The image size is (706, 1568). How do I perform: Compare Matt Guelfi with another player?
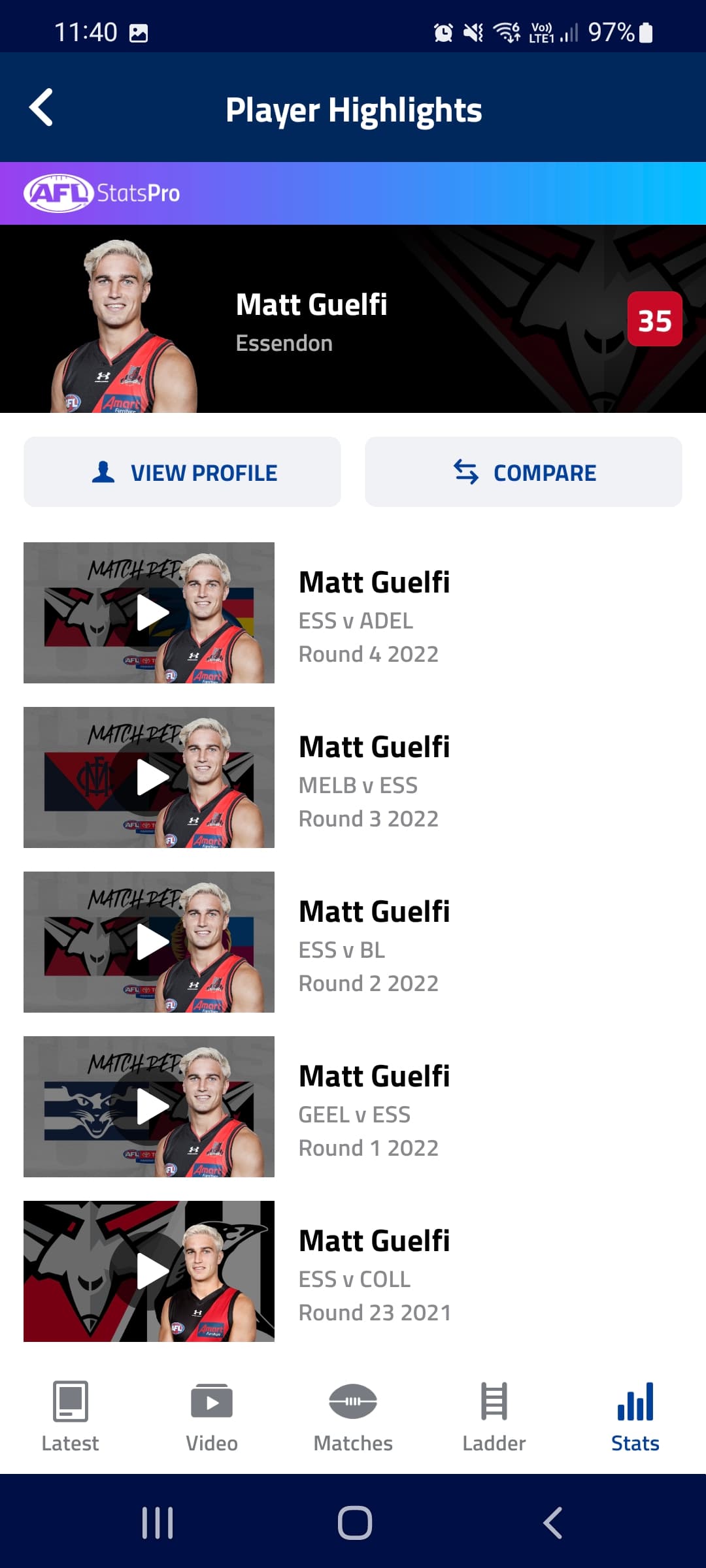pyautogui.click(x=524, y=472)
